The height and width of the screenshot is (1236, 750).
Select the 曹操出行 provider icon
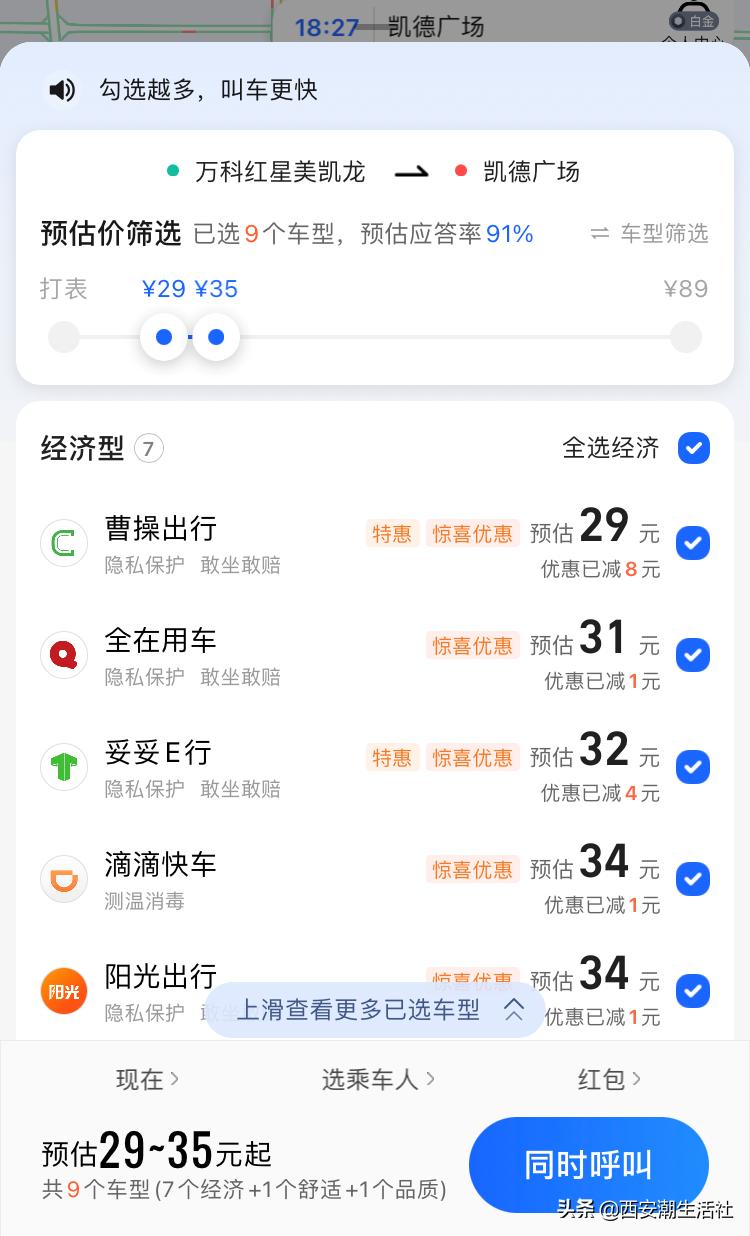[63, 543]
